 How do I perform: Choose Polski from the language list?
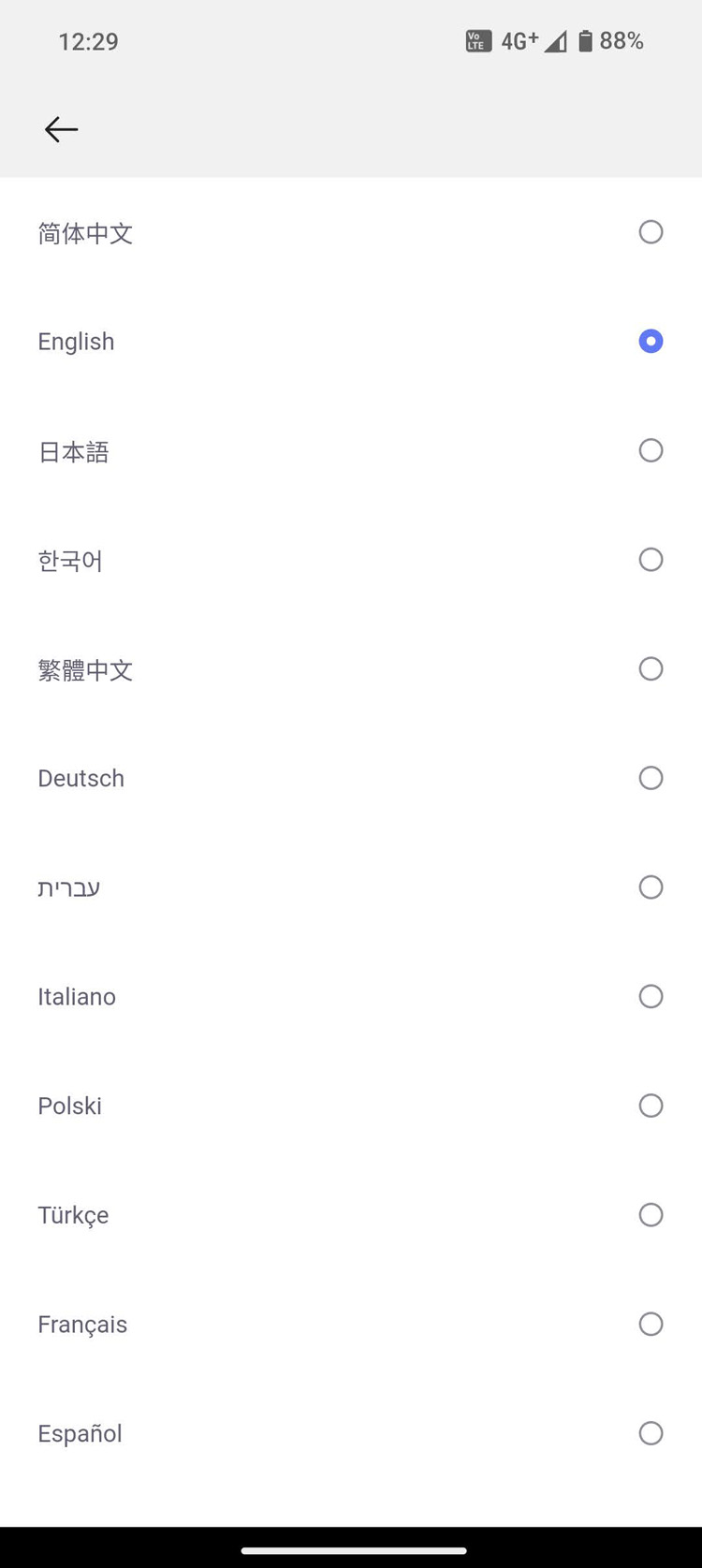point(351,1106)
